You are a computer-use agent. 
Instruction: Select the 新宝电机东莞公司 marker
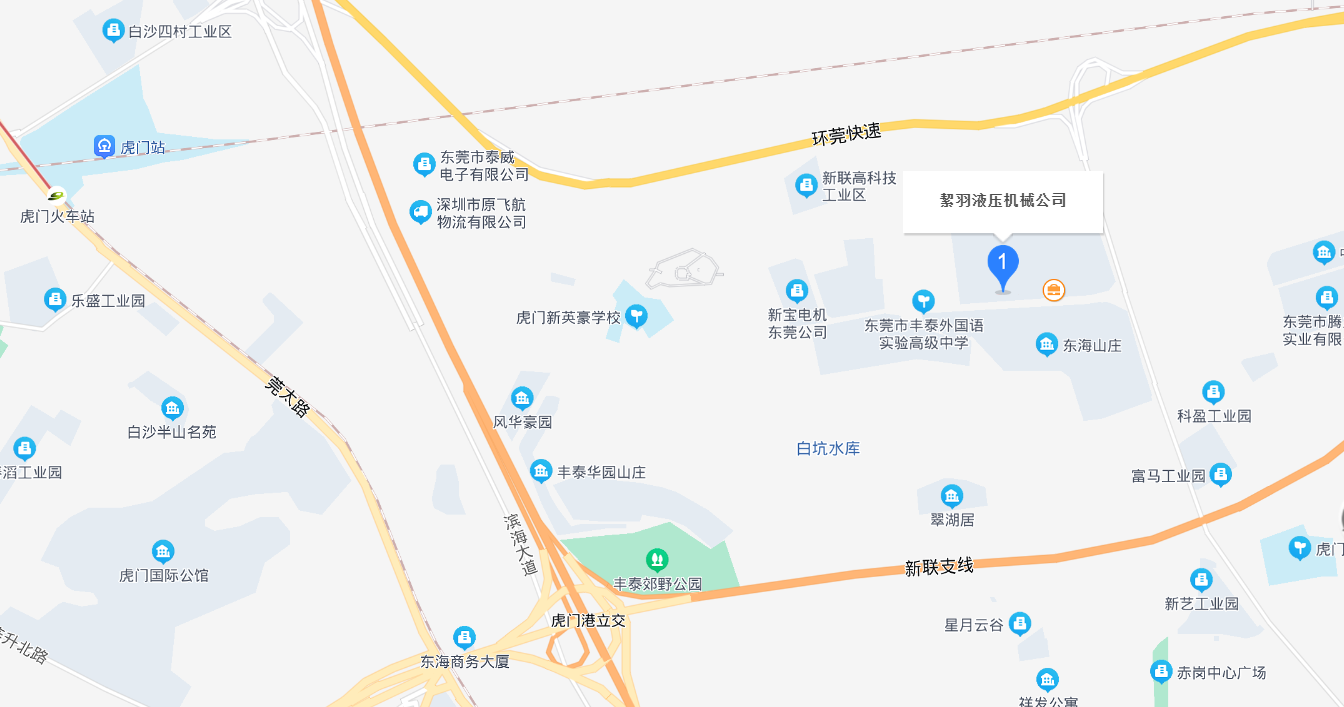797,291
